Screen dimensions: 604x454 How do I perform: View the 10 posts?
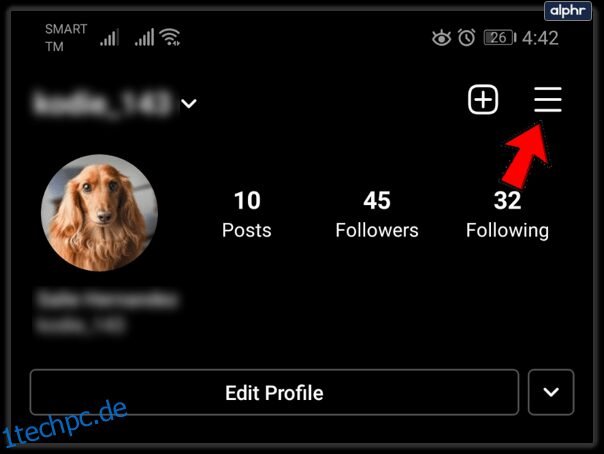click(247, 214)
